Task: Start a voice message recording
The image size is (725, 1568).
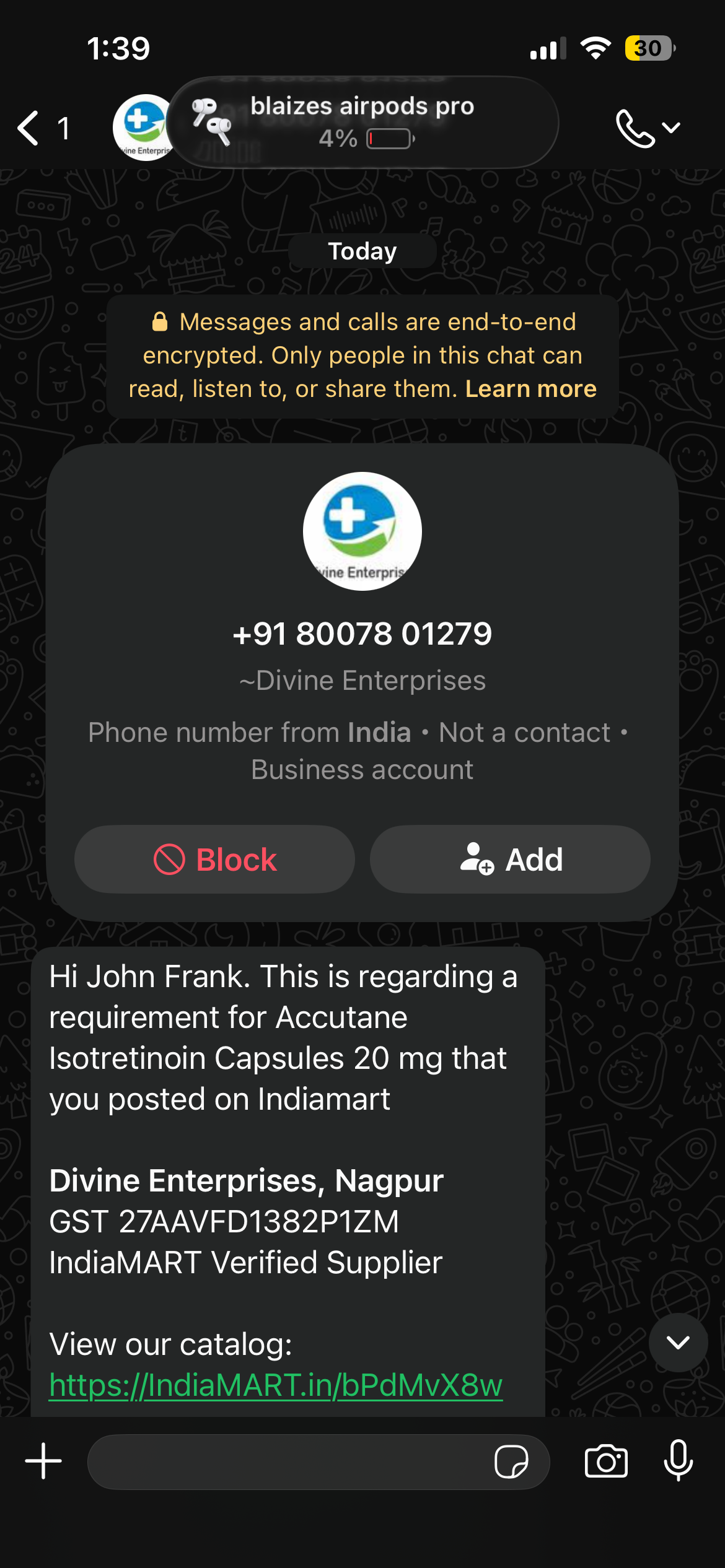Action: pyautogui.click(x=679, y=1460)
